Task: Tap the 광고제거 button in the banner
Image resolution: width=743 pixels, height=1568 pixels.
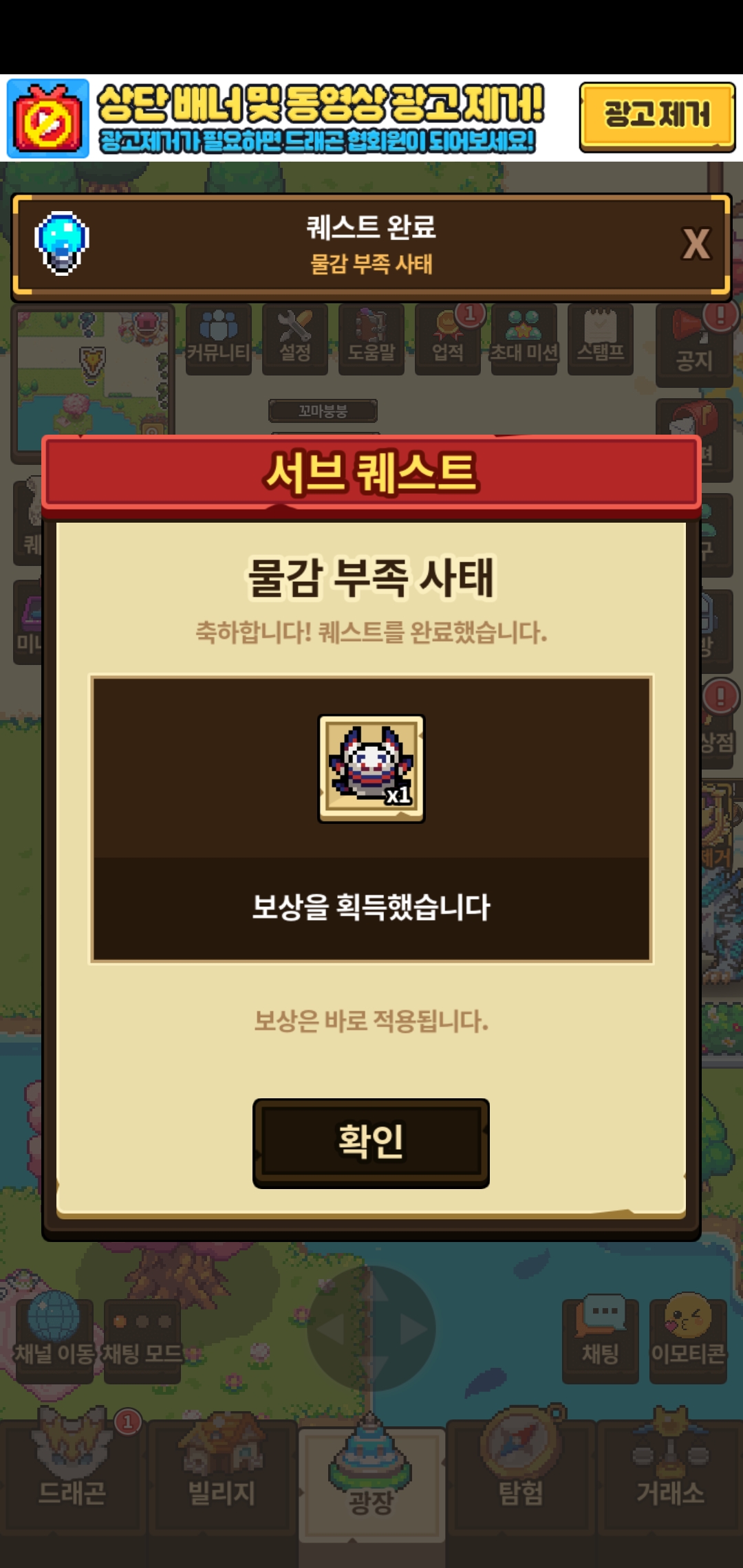Action: coord(656,116)
